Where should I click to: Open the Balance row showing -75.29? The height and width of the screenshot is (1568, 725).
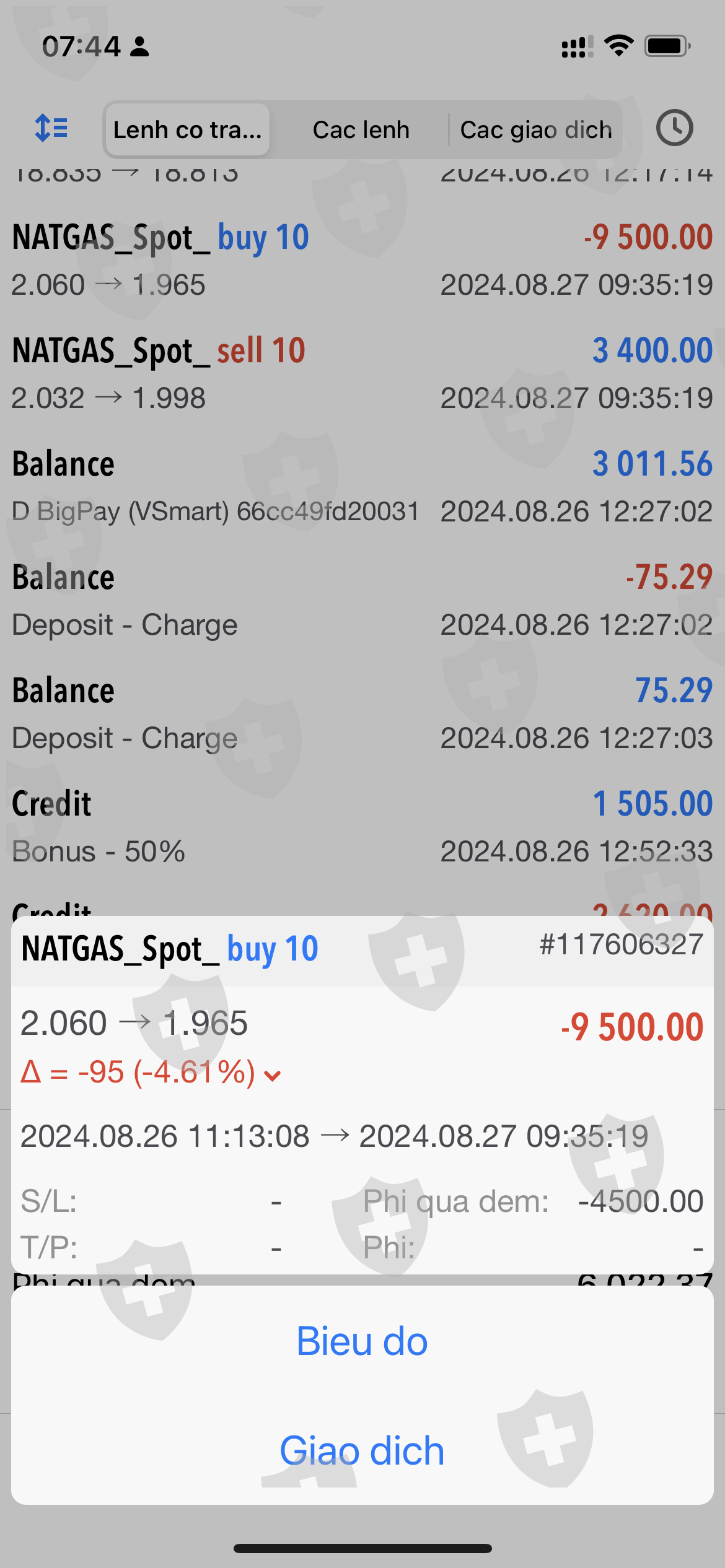point(362,600)
